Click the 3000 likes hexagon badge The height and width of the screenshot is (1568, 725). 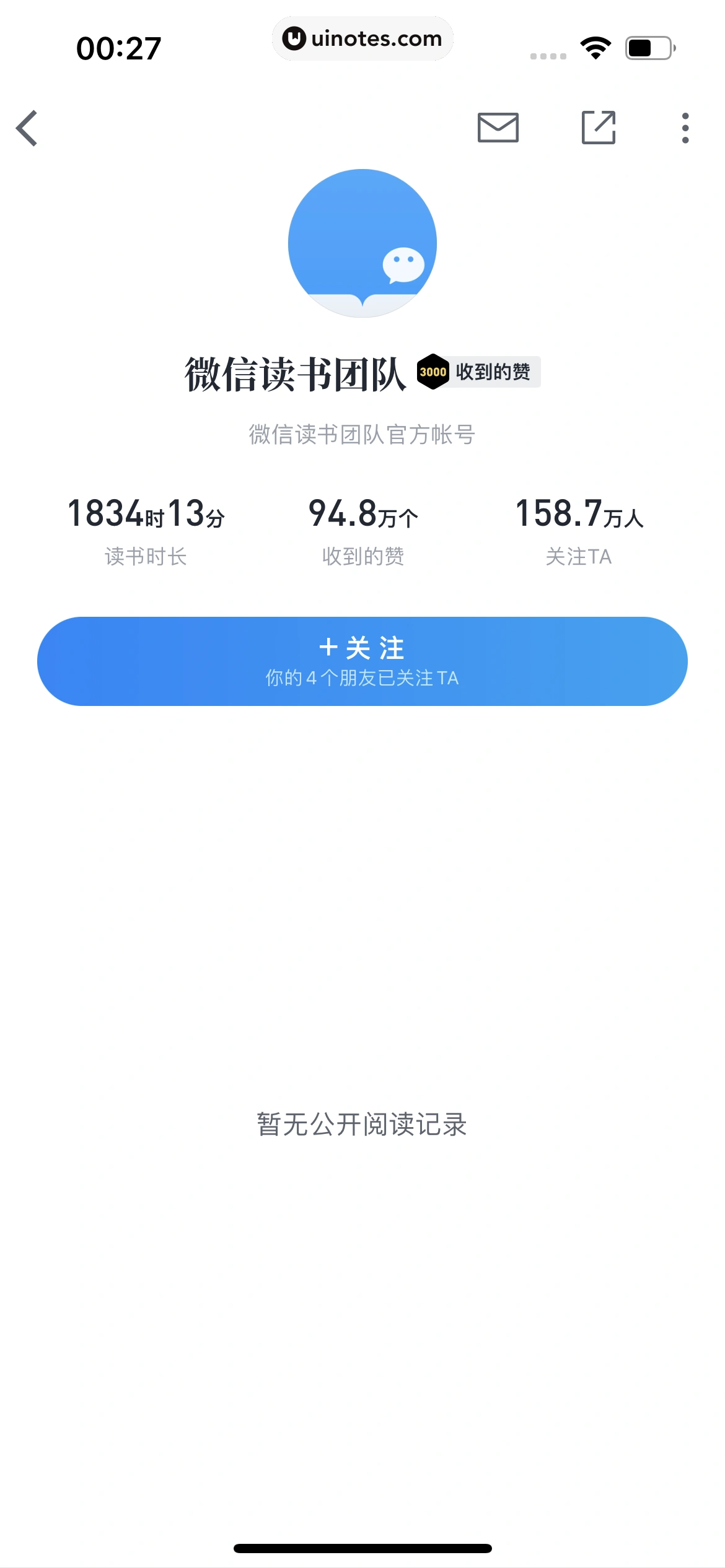point(434,372)
